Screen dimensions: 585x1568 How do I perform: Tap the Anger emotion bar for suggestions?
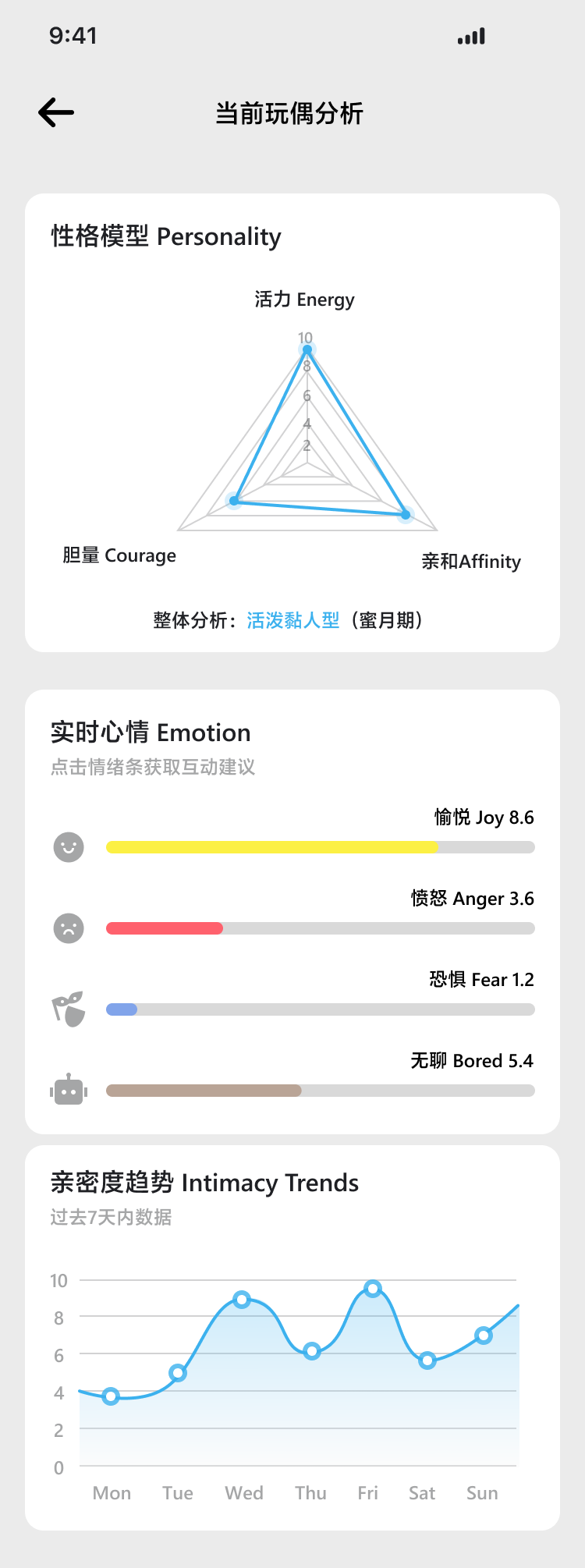pos(321,928)
